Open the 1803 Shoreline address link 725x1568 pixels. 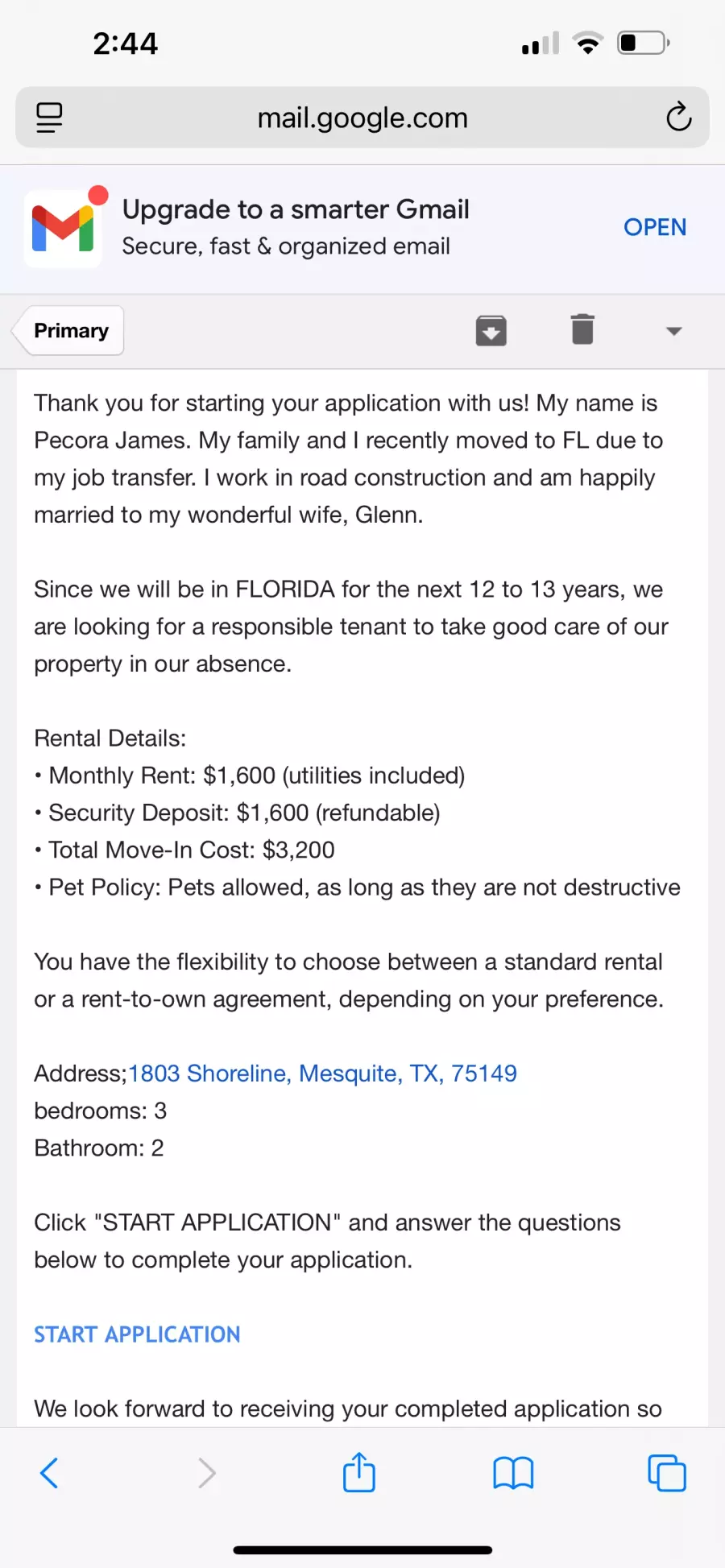(322, 1074)
